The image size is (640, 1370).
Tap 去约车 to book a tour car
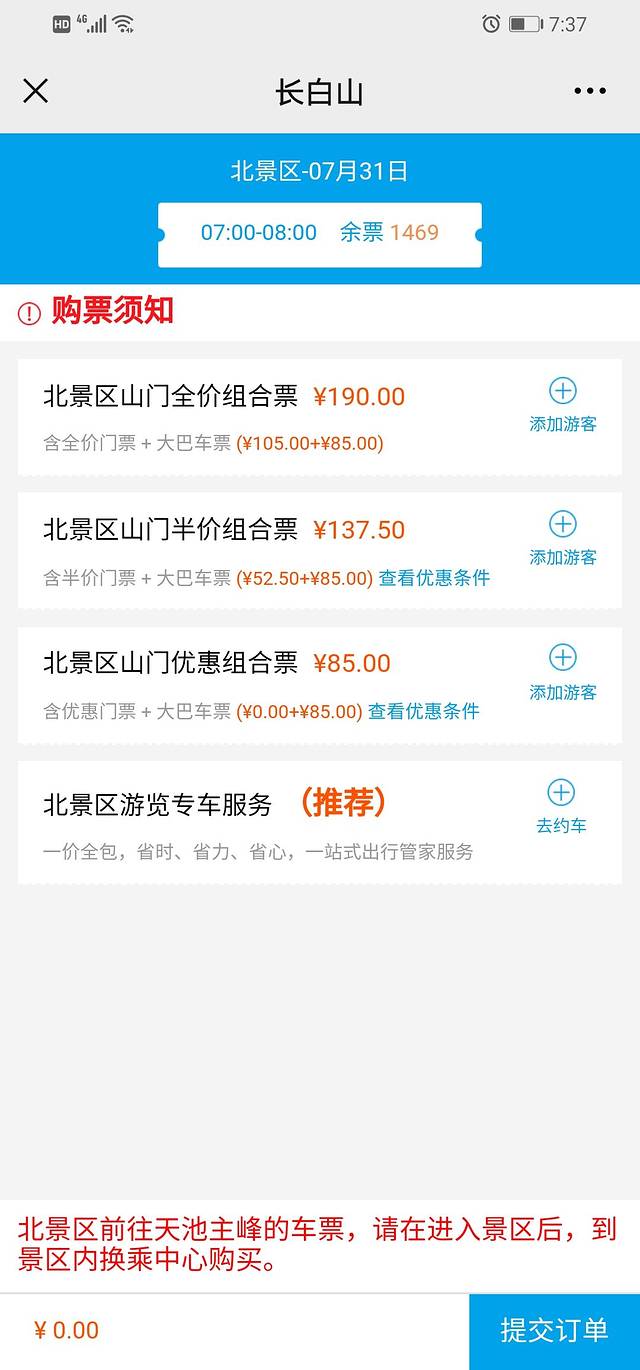pos(561,806)
